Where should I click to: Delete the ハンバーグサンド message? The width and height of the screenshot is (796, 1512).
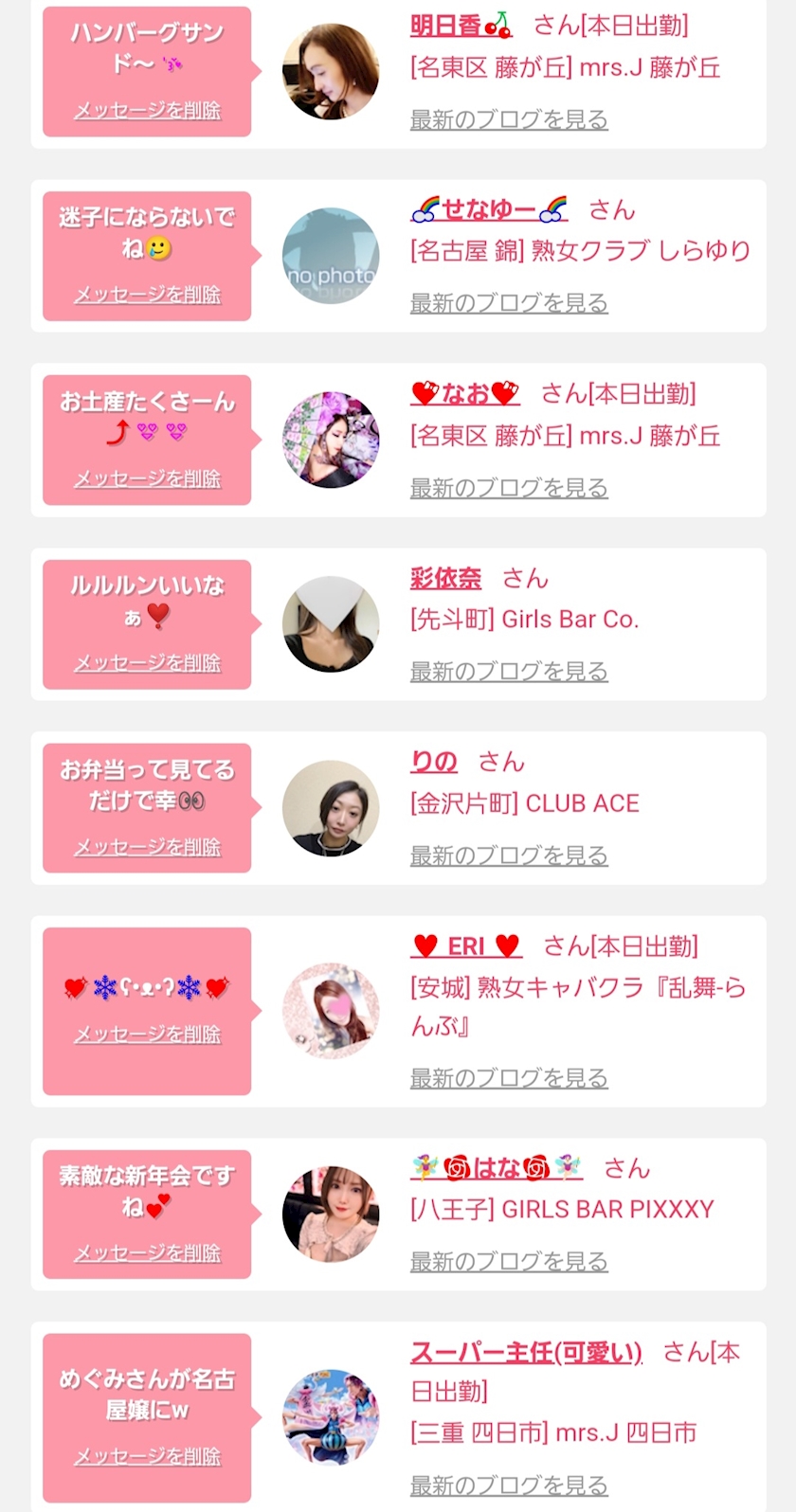pos(147,111)
